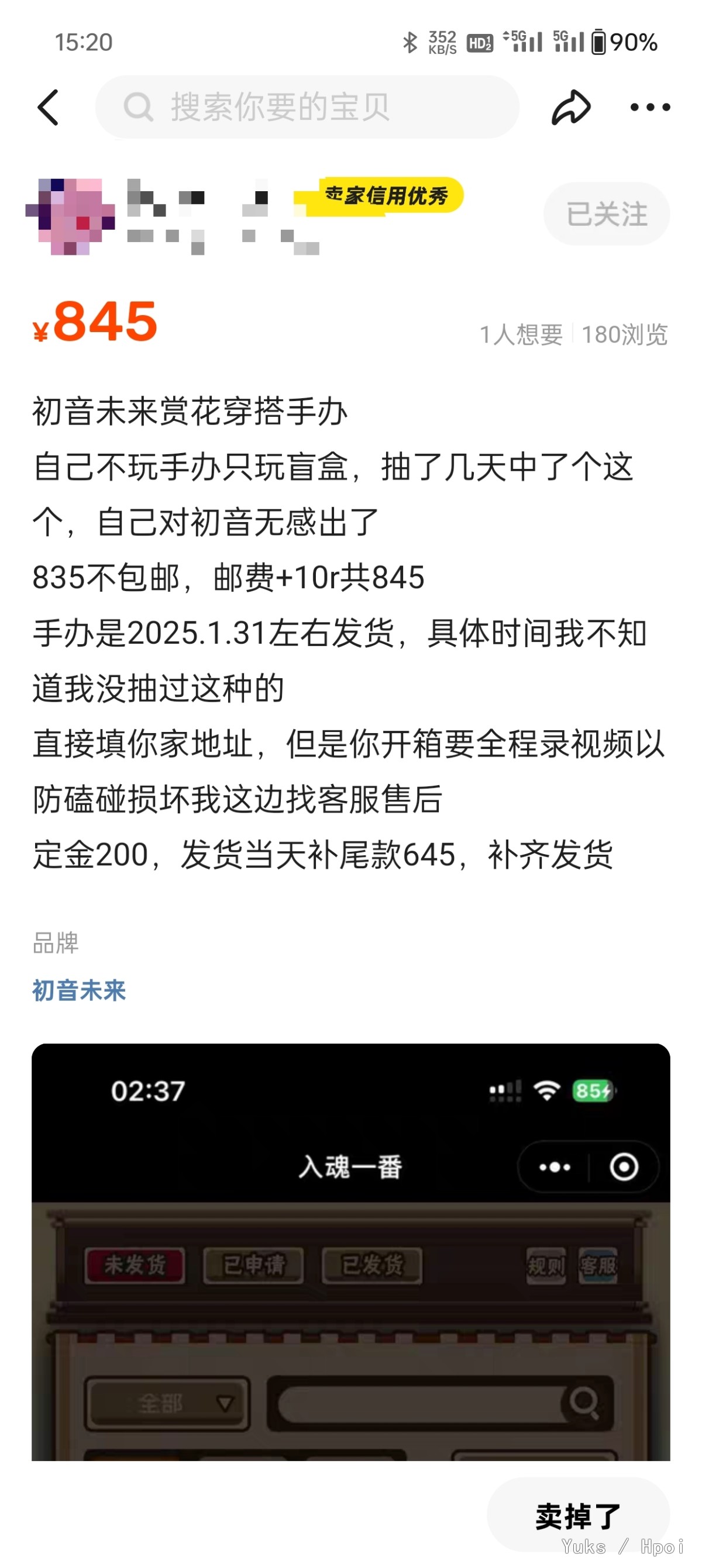
Task: Tap the 卖掉了 sold button
Action: tap(578, 1515)
